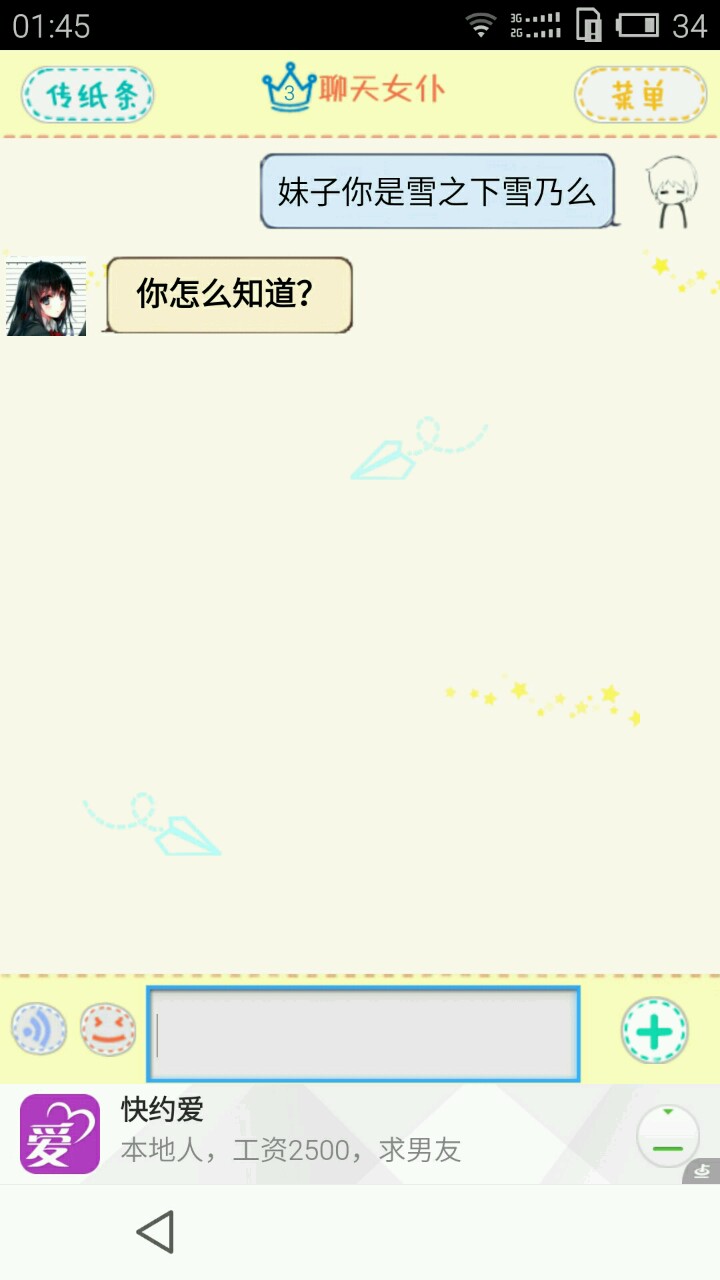Tap the voice input icon
Screen dimensions: 720x1280
(39, 1029)
